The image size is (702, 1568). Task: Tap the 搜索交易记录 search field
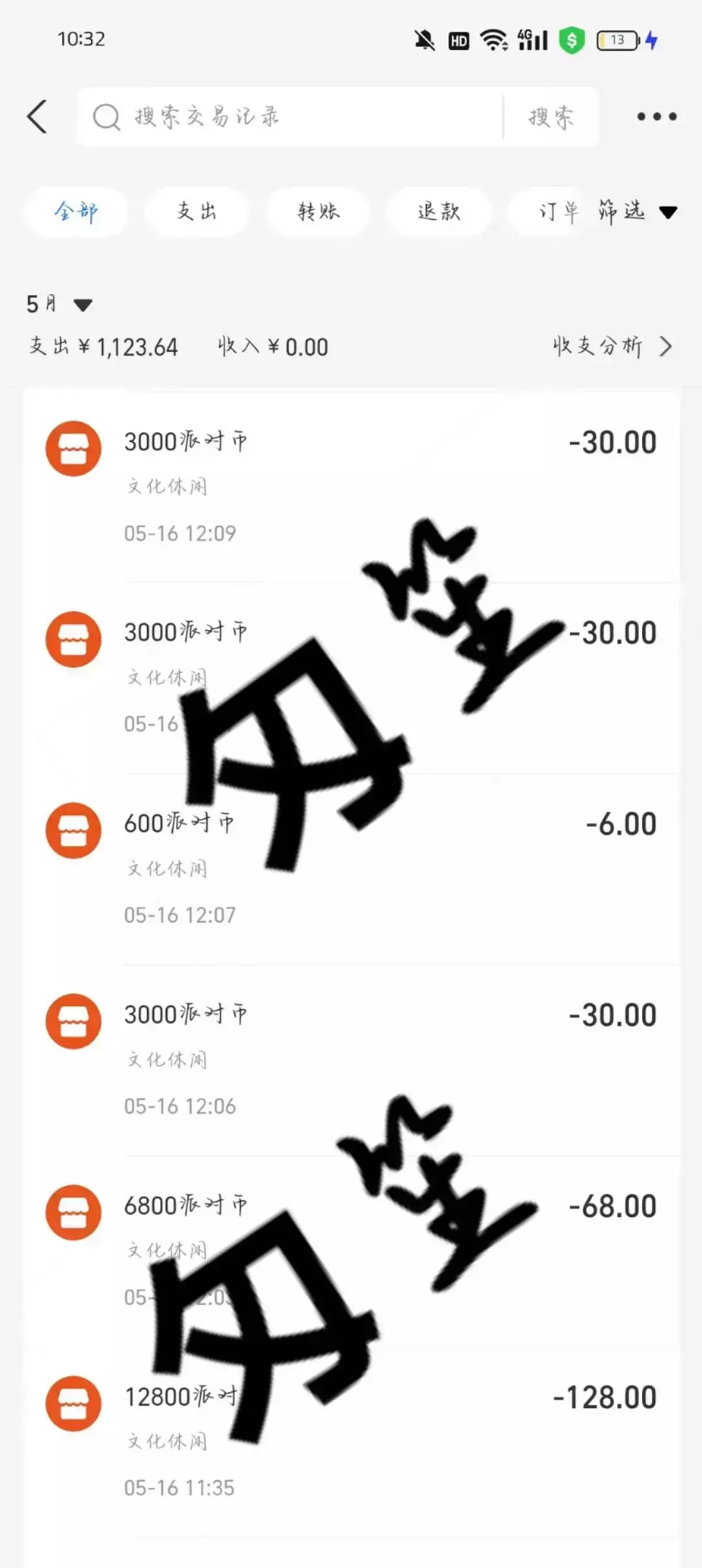290,117
